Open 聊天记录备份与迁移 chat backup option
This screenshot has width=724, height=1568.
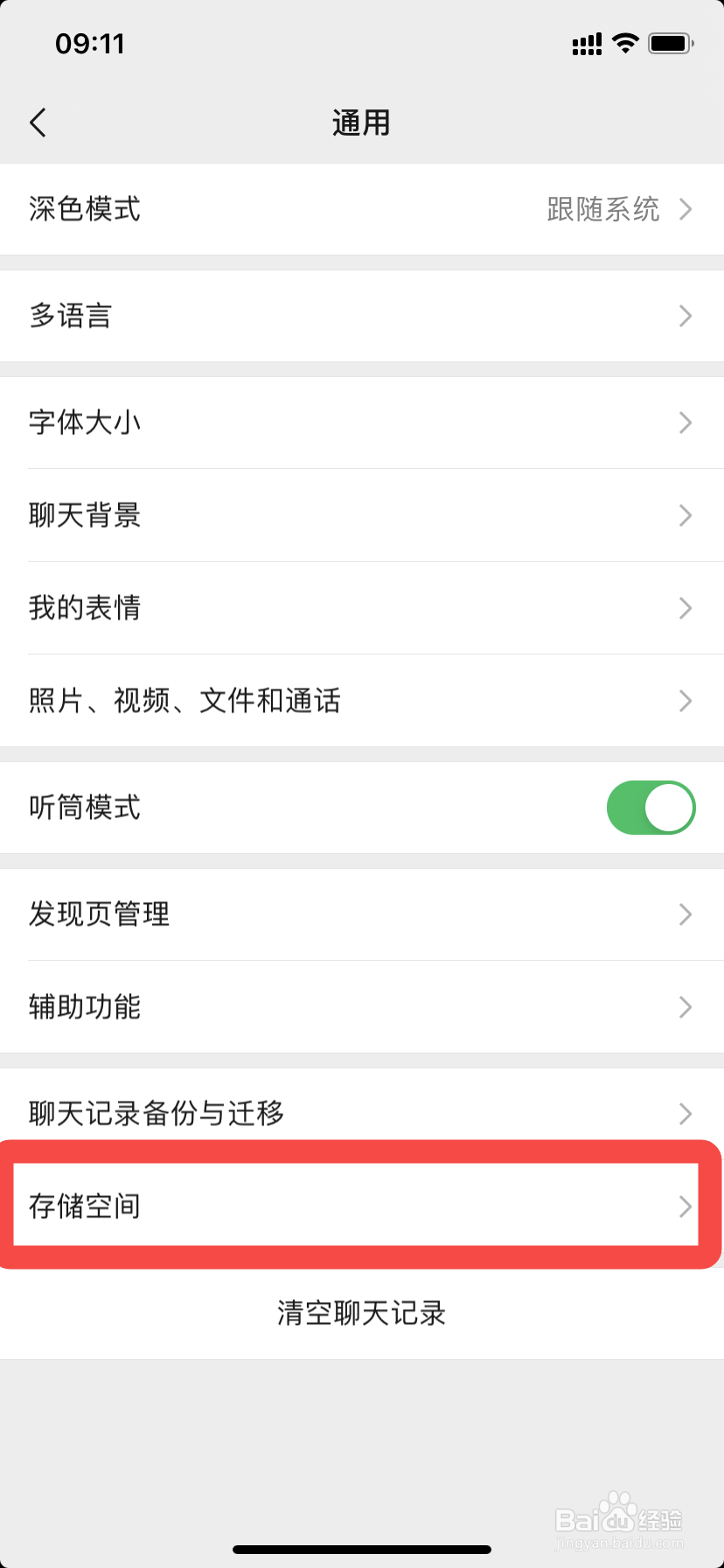362,1114
